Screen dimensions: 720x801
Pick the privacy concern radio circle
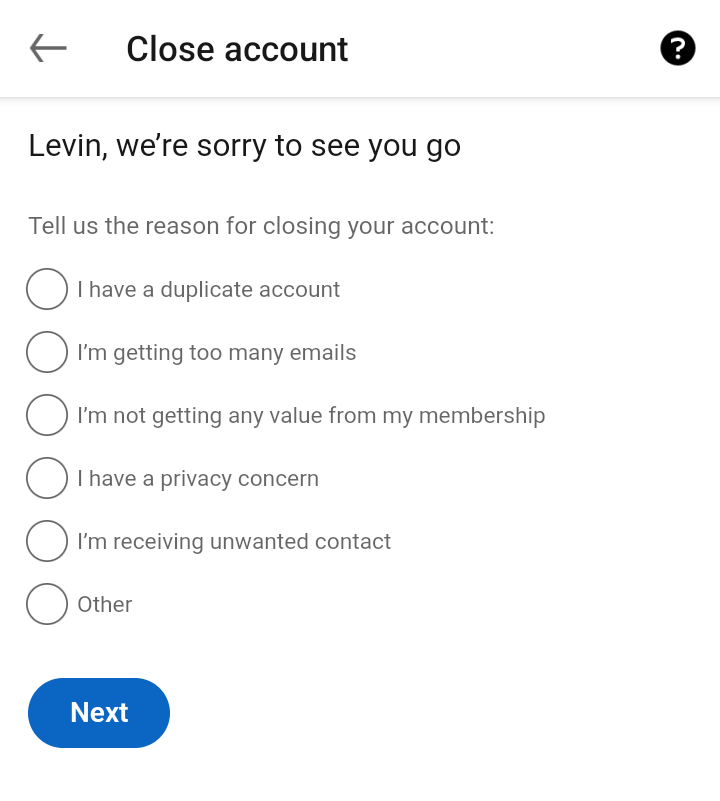[x=47, y=478]
